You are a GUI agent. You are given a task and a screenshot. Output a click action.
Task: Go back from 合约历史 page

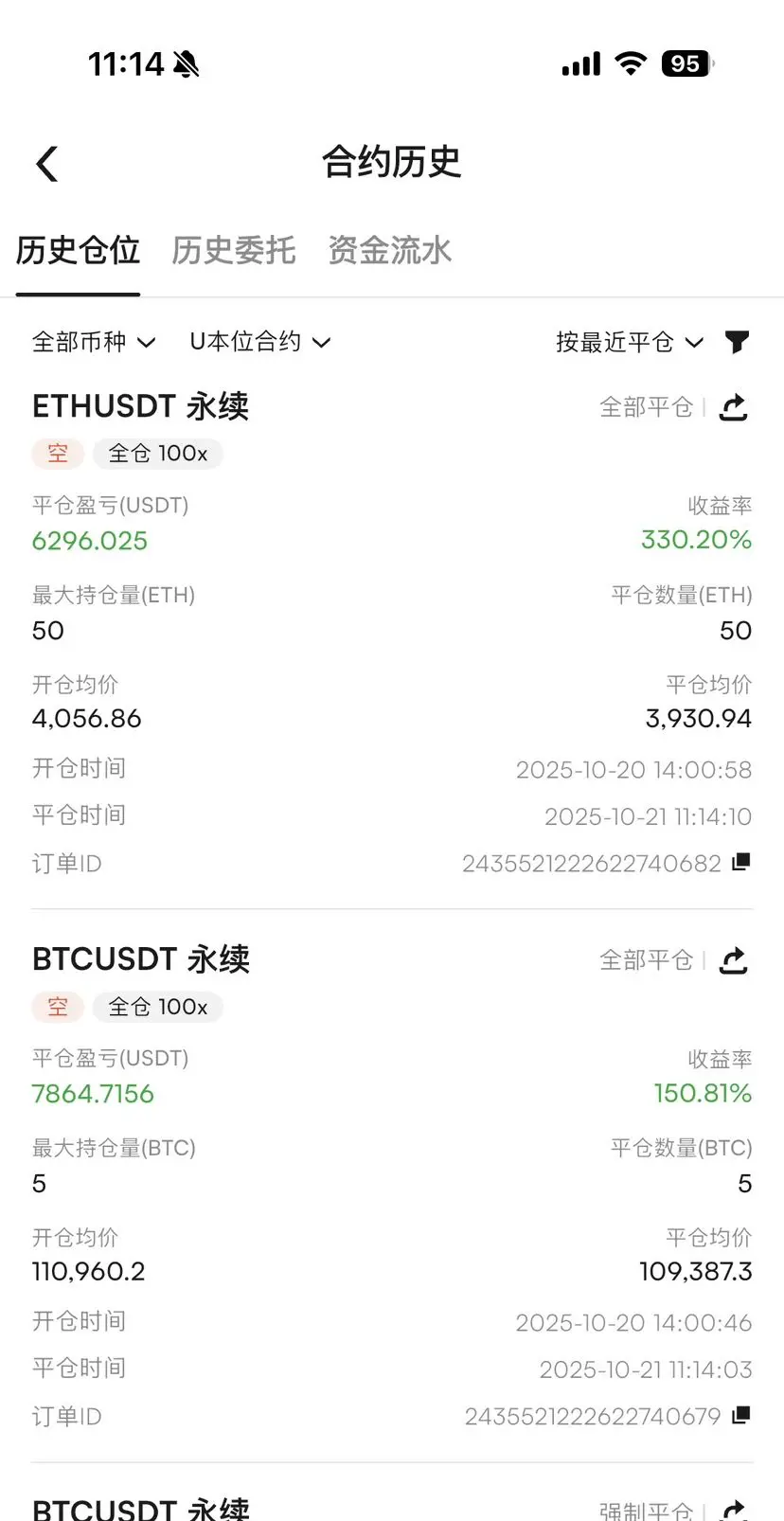tap(47, 164)
